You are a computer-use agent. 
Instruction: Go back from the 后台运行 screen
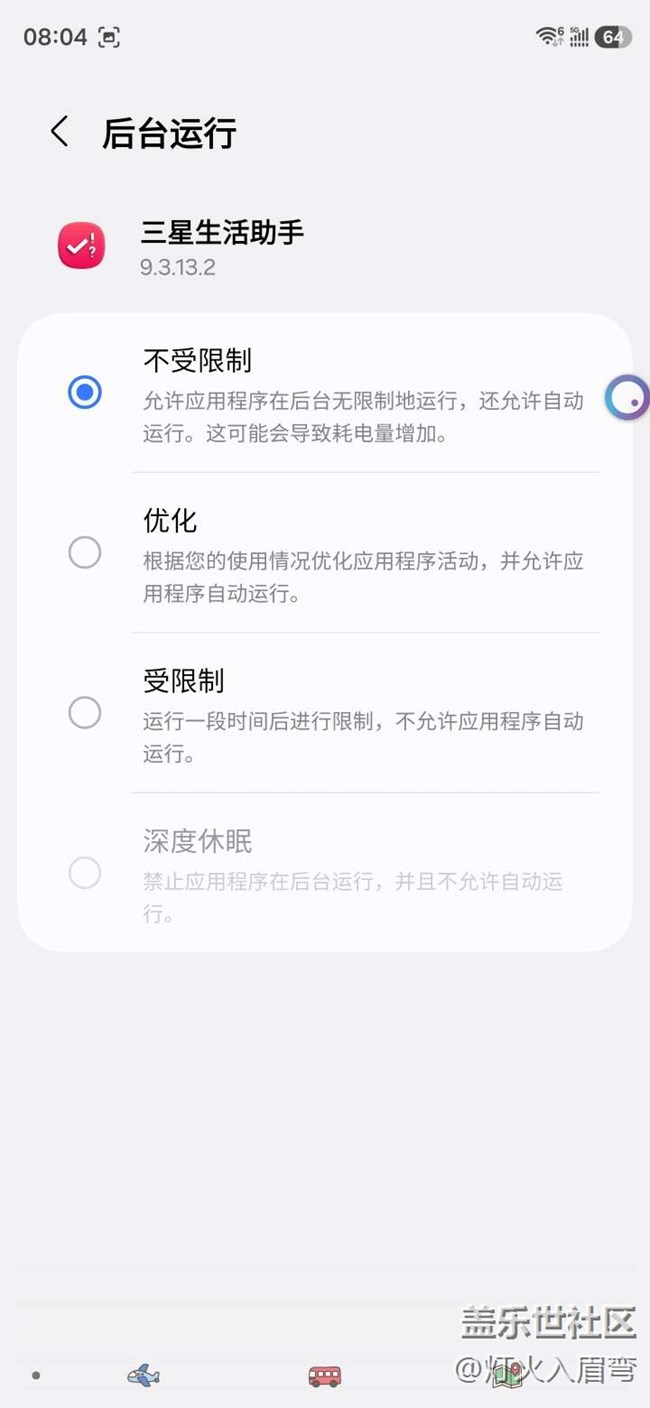point(60,132)
